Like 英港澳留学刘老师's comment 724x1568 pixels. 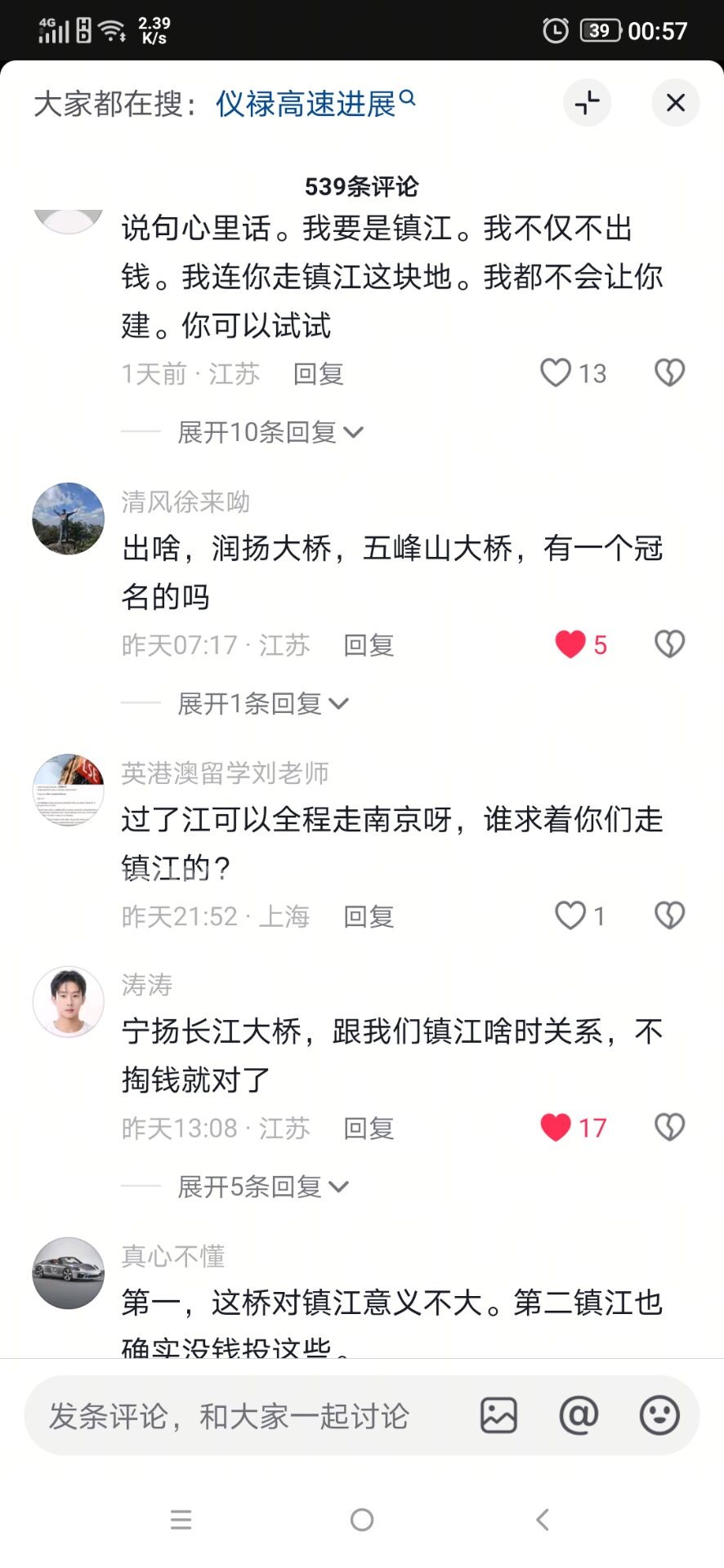(570, 915)
